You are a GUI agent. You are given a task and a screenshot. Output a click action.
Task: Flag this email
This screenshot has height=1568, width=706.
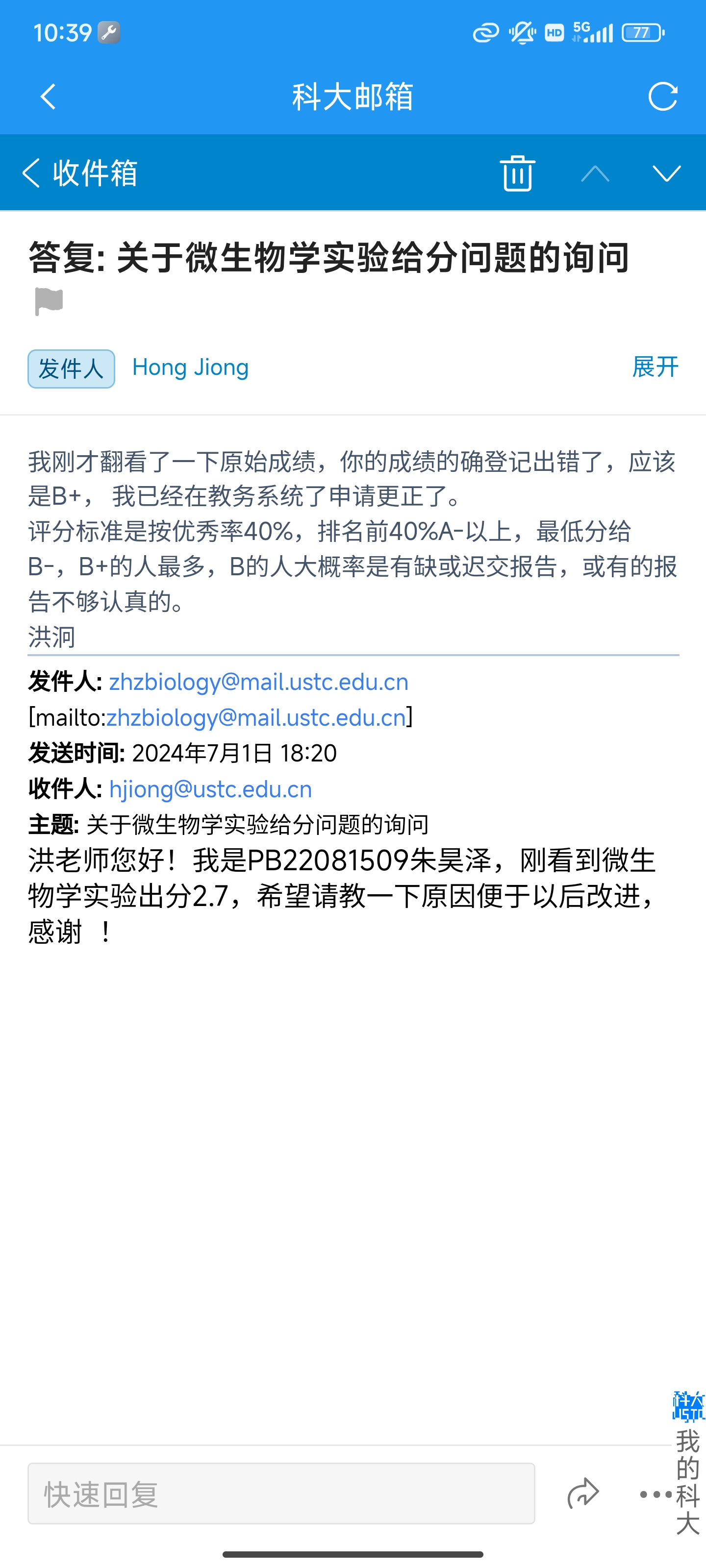[49, 301]
